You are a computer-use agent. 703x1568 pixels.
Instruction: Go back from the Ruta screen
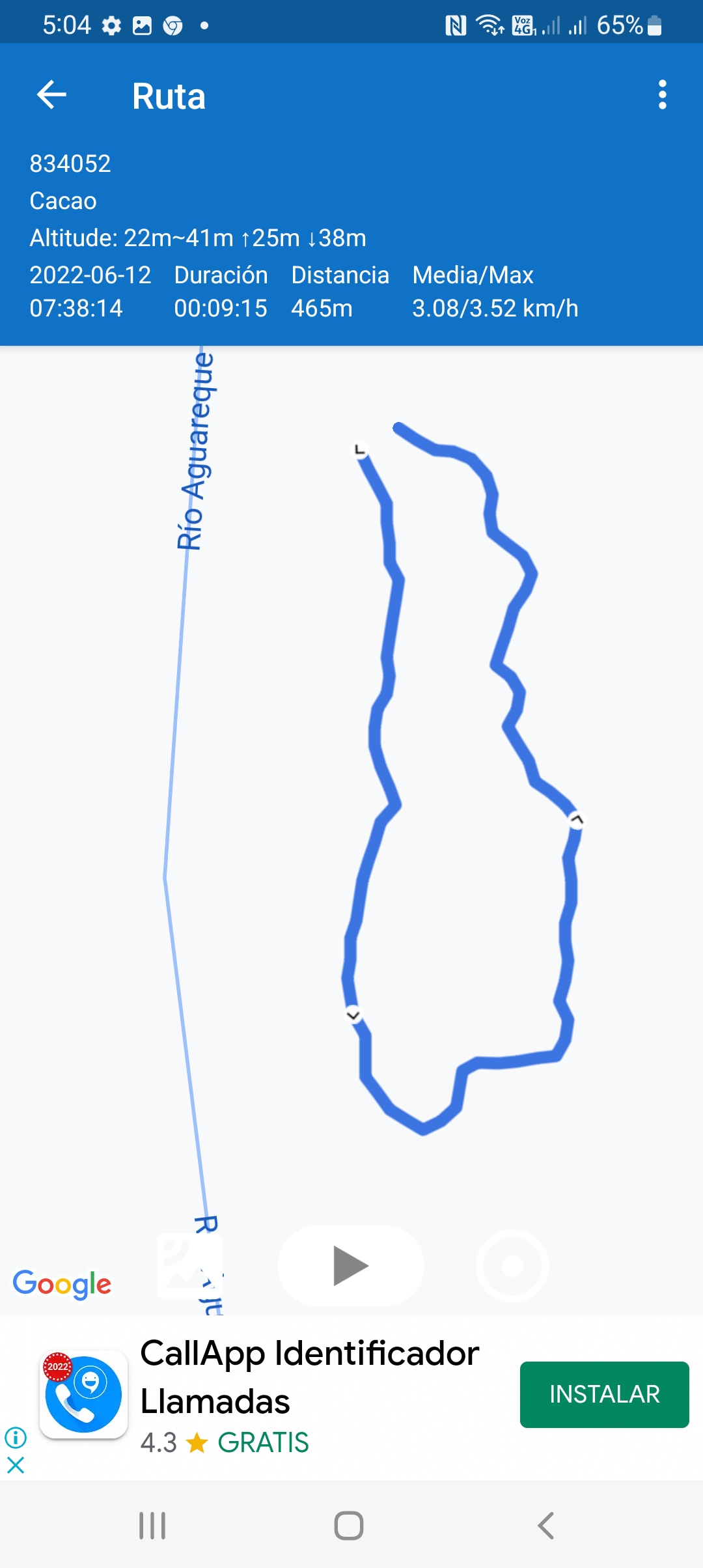pyautogui.click(x=51, y=95)
